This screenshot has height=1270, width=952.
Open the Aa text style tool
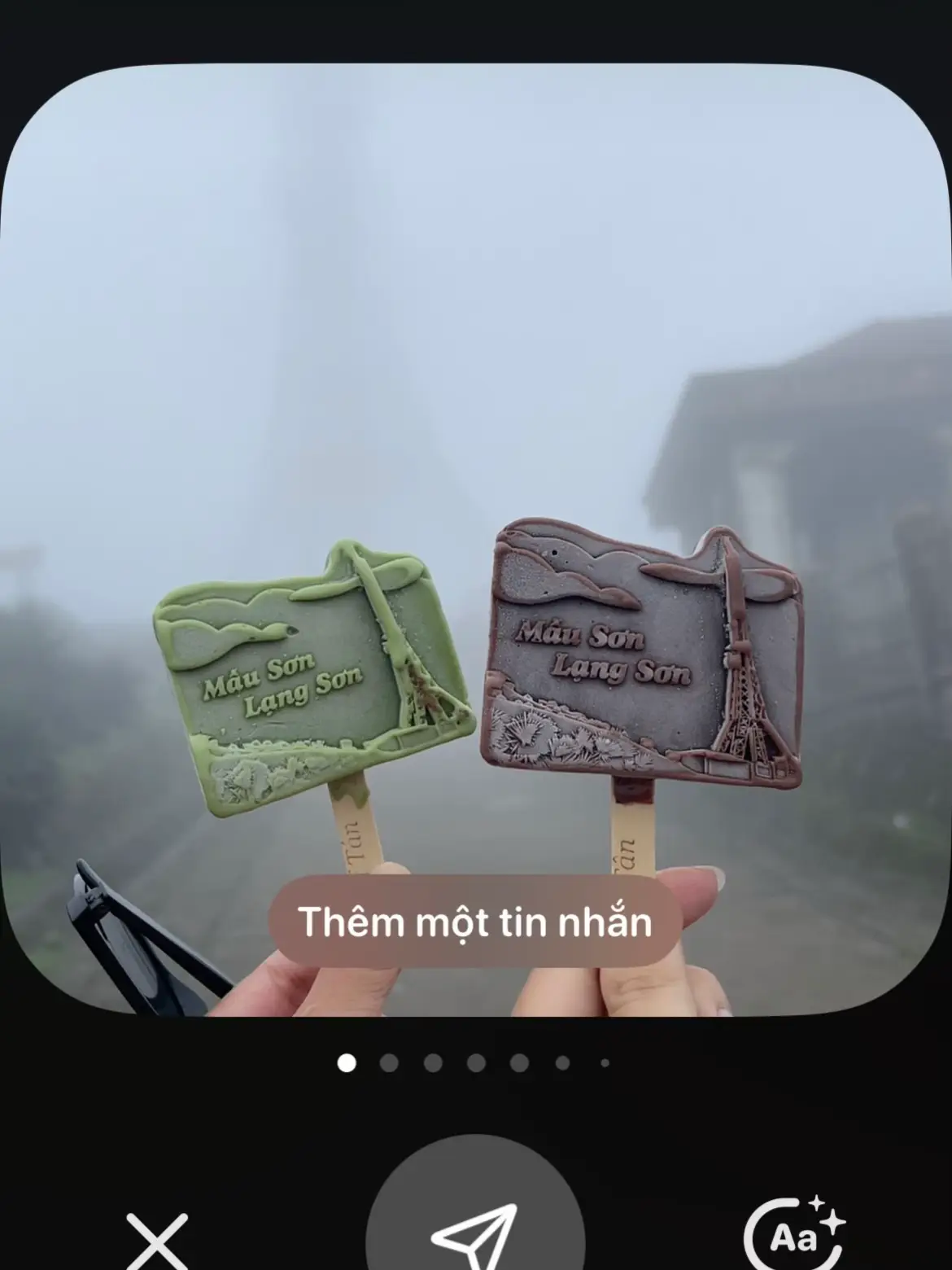point(795,1237)
